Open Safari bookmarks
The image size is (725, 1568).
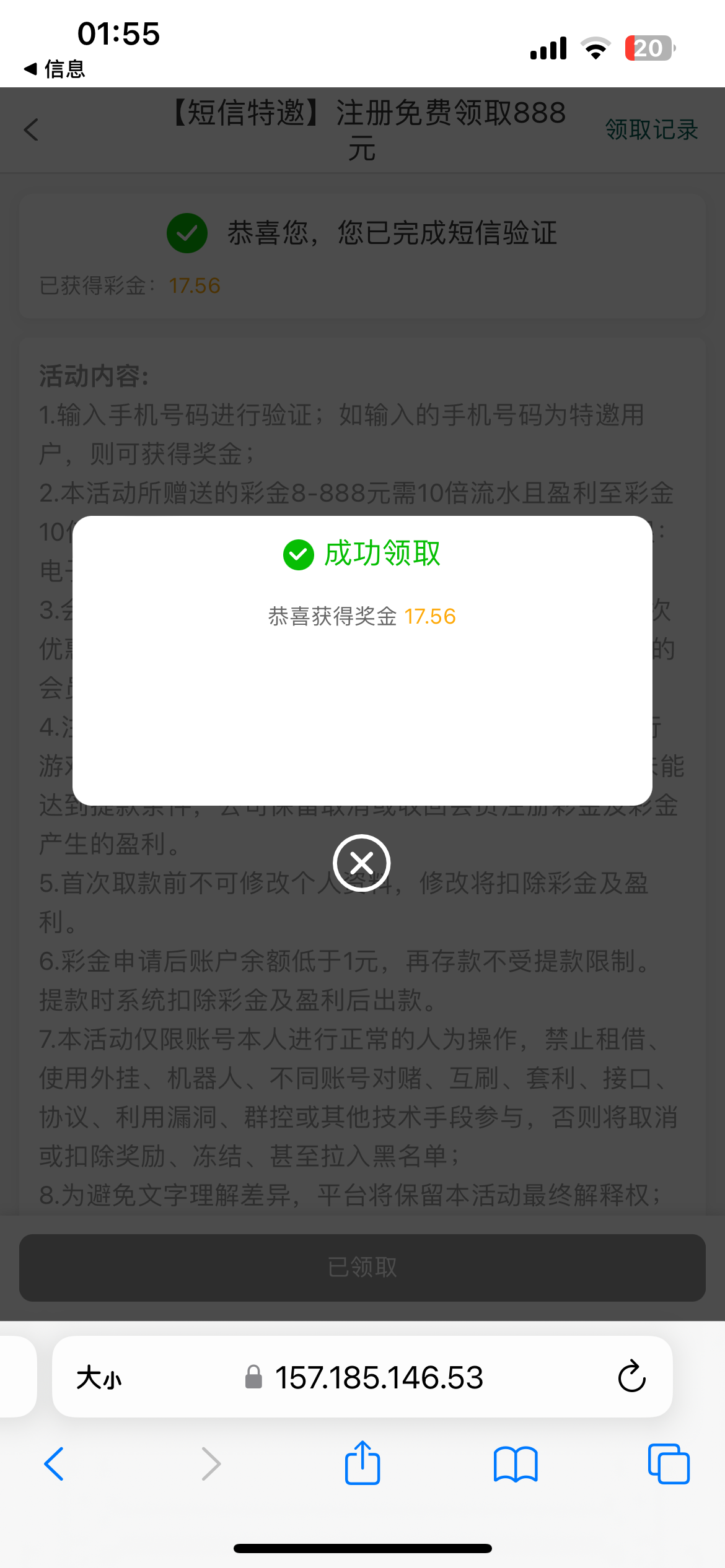(x=516, y=1464)
